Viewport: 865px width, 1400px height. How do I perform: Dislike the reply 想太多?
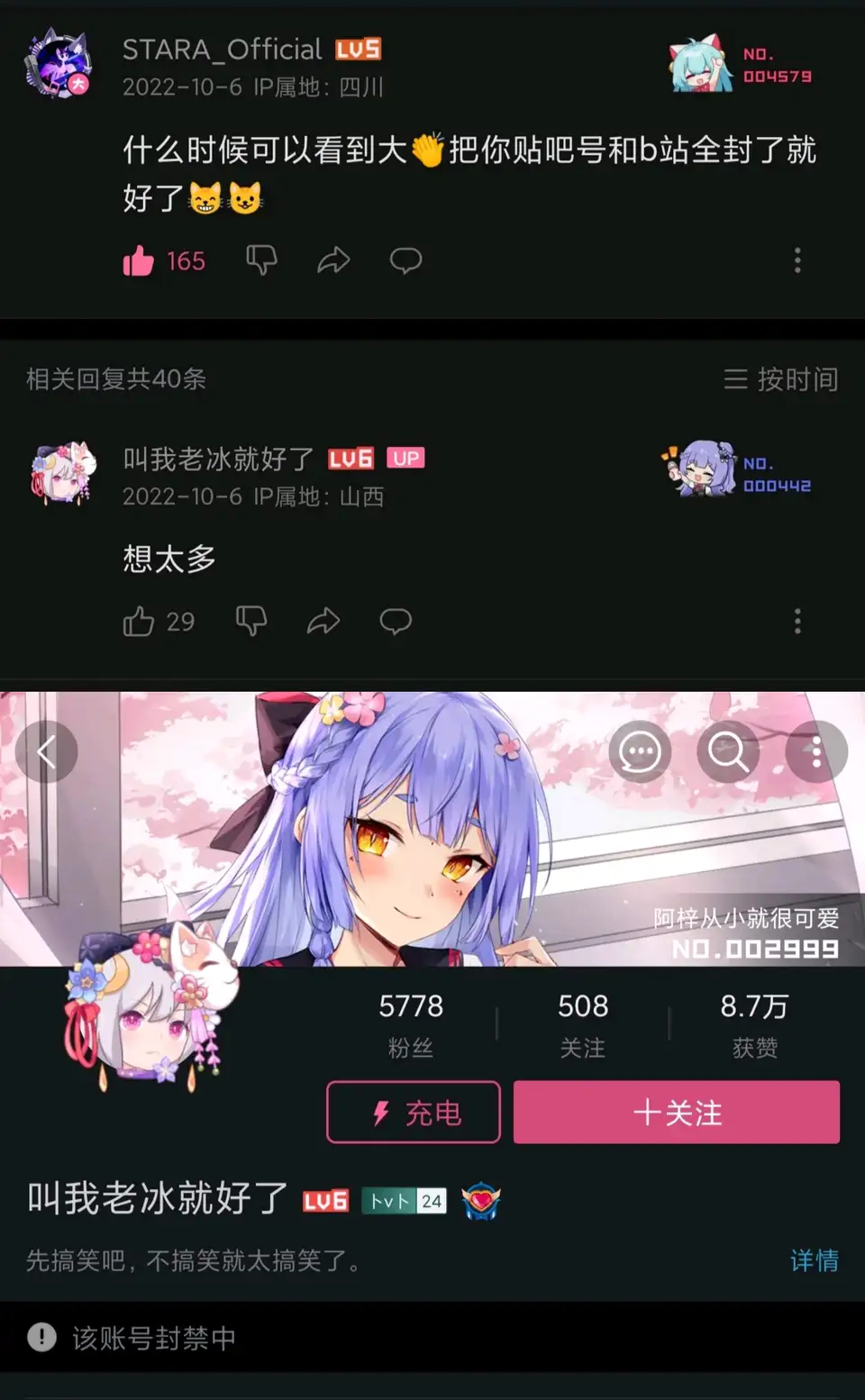251,621
